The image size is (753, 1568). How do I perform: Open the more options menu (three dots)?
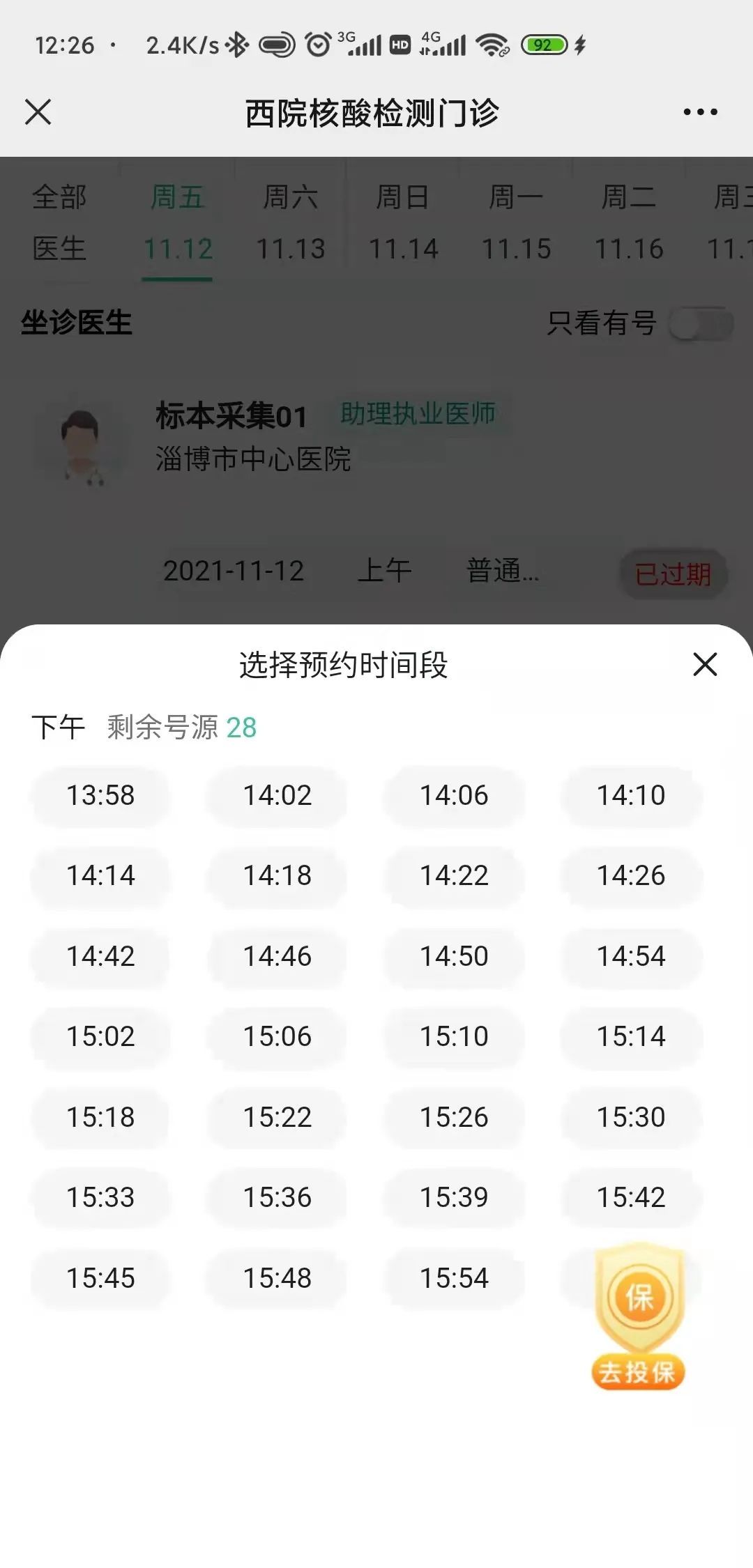pyautogui.click(x=699, y=110)
